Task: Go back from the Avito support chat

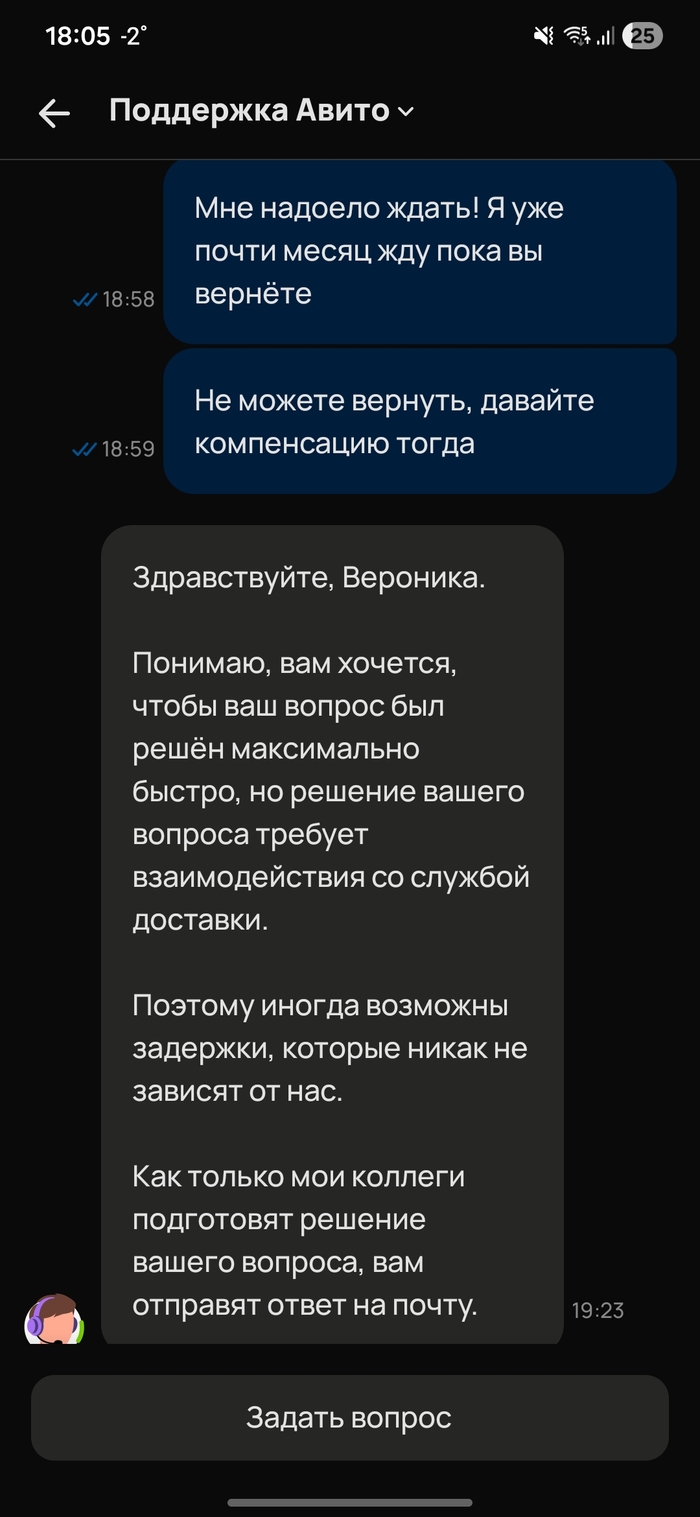Action: pos(54,113)
